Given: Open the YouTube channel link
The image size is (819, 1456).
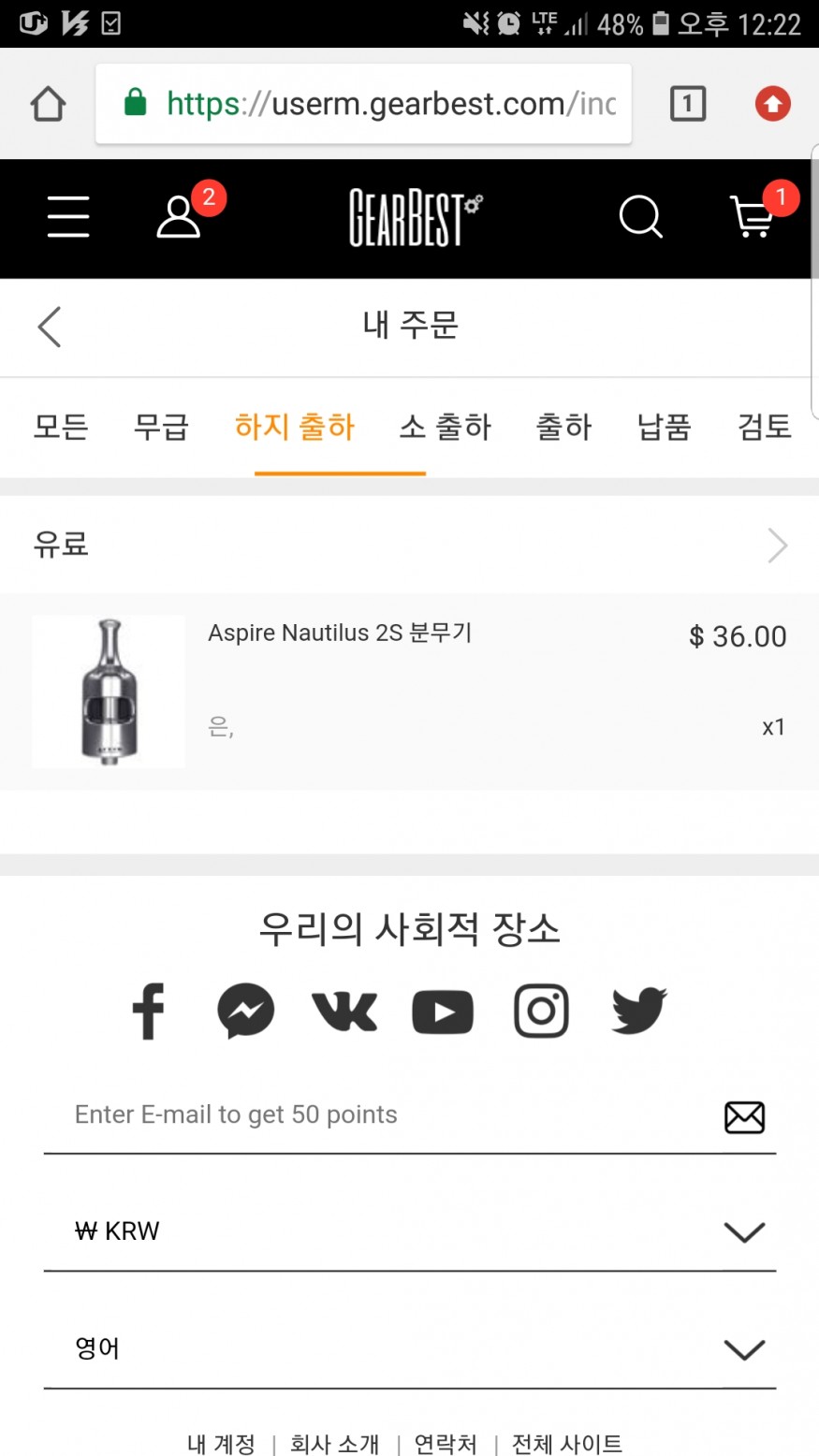Looking at the screenshot, I should coord(443,1012).
